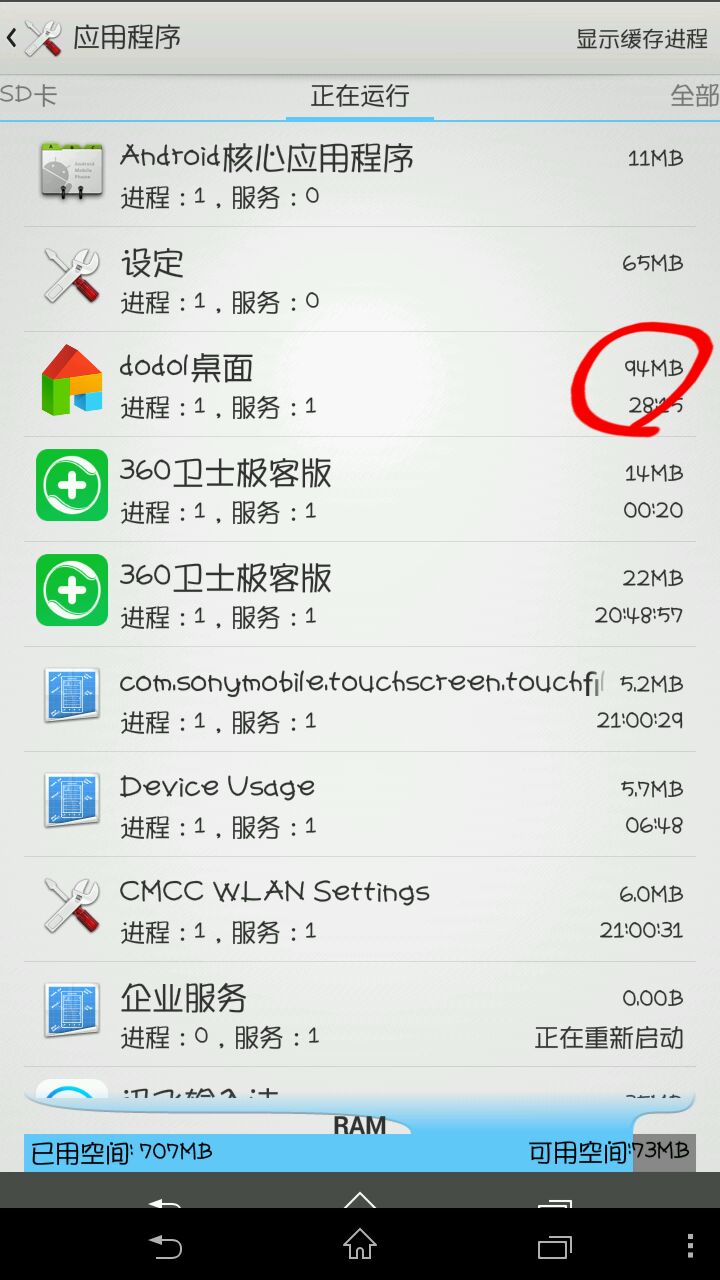Open recent apps from the navigation bar
Image resolution: width=720 pixels, height=1280 pixels.
tap(554, 1245)
